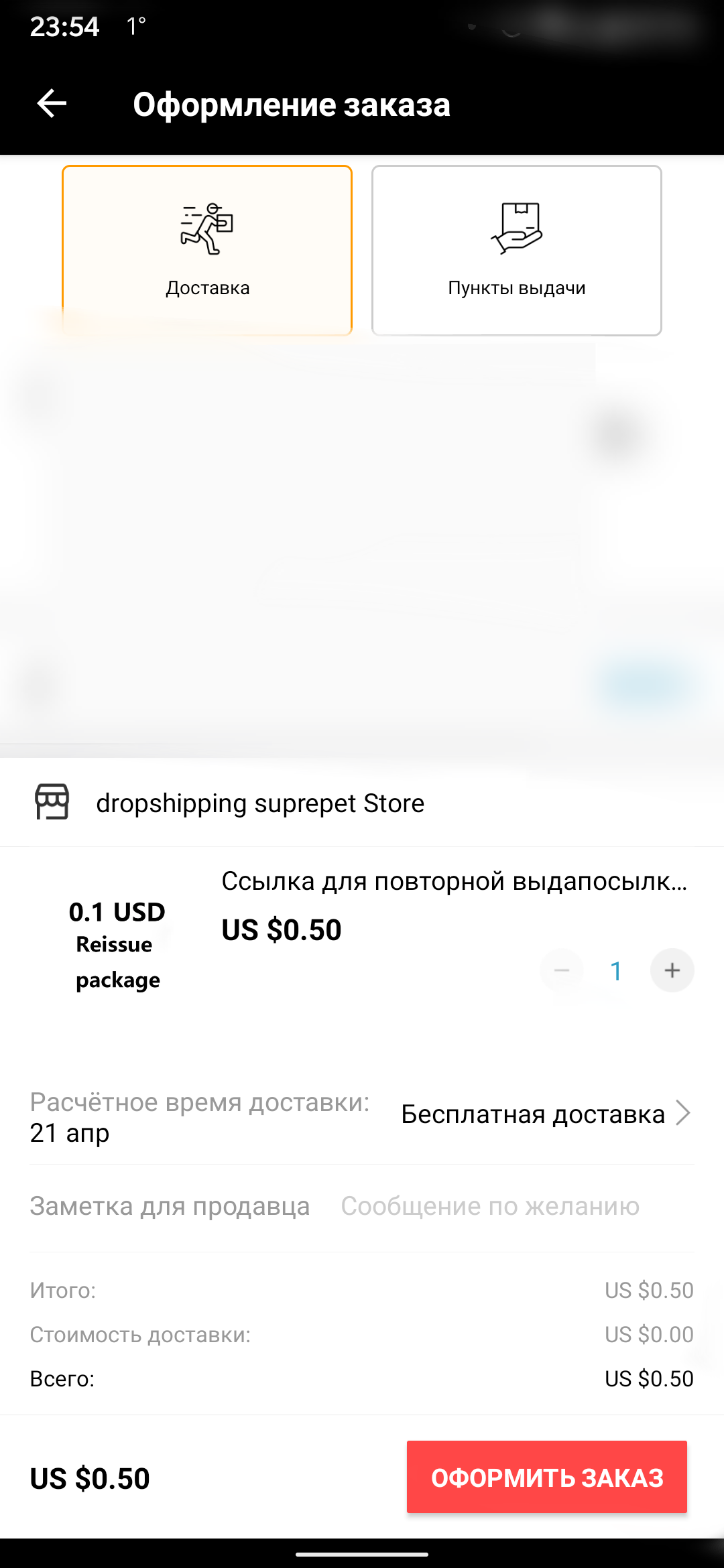Decrease item quantity with minus button
Viewport: 724px width, 1568px height.
(562, 970)
